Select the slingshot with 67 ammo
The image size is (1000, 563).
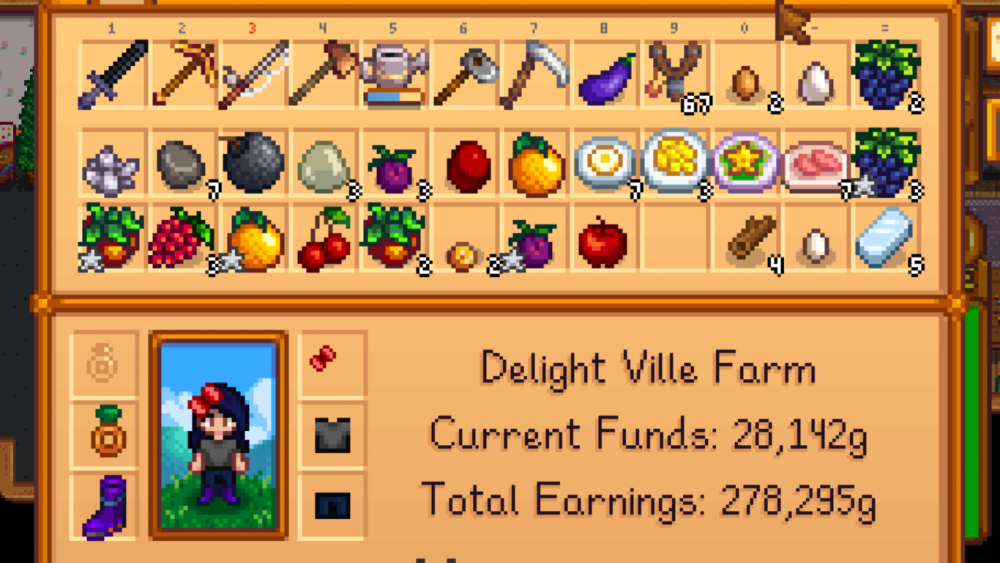pos(674,74)
